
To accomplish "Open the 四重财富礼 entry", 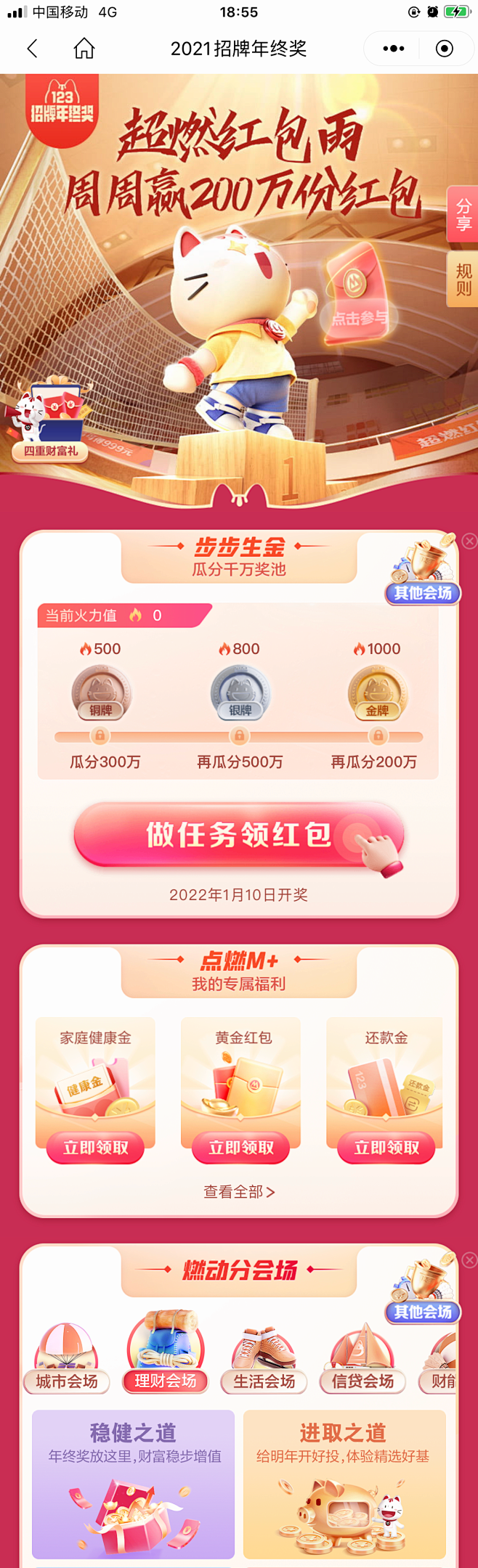I will point(49,422).
